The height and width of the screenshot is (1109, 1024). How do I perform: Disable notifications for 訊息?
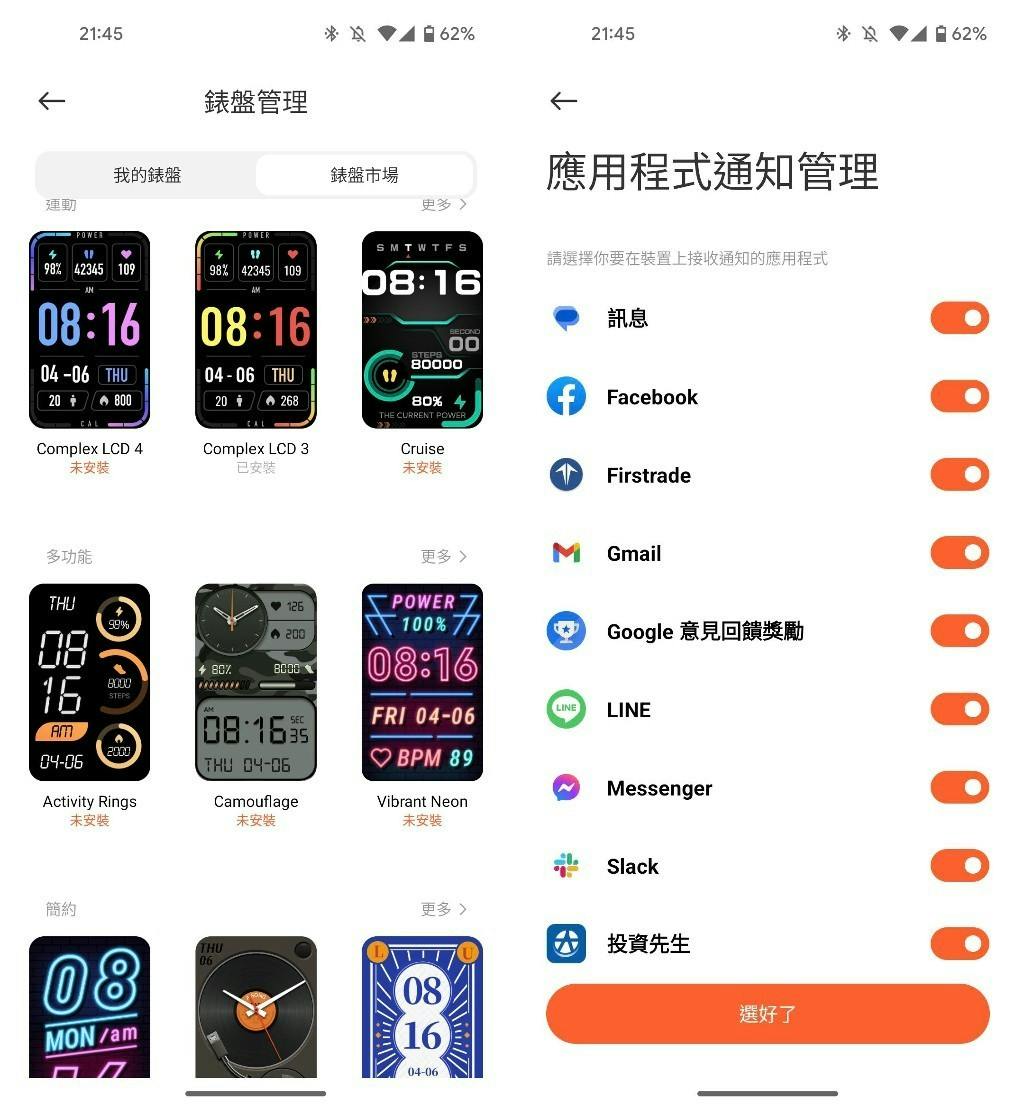959,318
